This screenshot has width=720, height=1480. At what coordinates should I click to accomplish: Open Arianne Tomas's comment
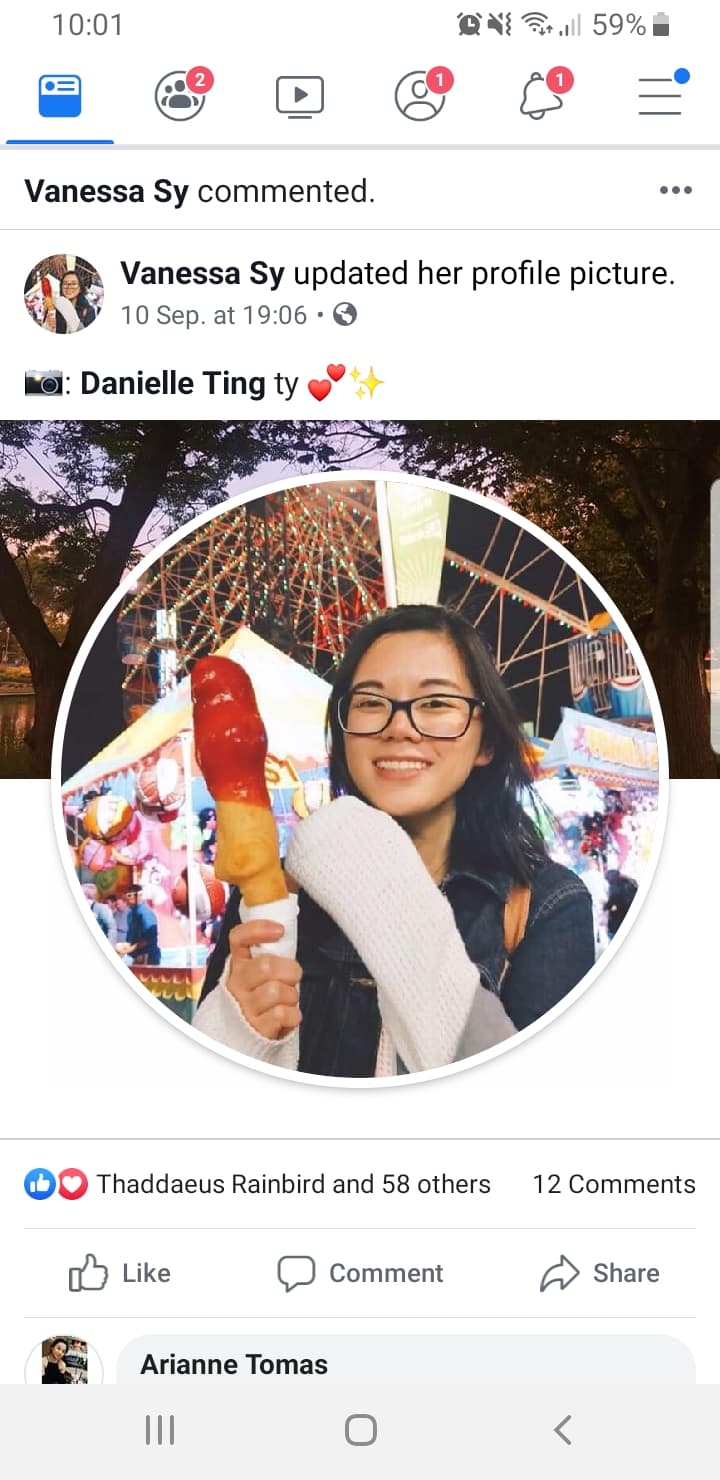[233, 1364]
